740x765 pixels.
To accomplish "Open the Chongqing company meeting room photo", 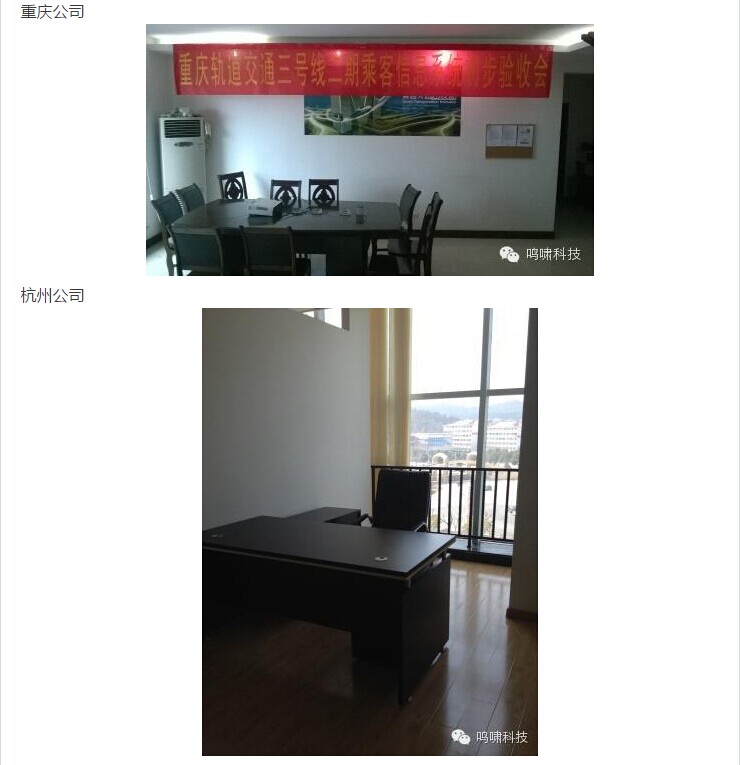I will tap(370, 150).
